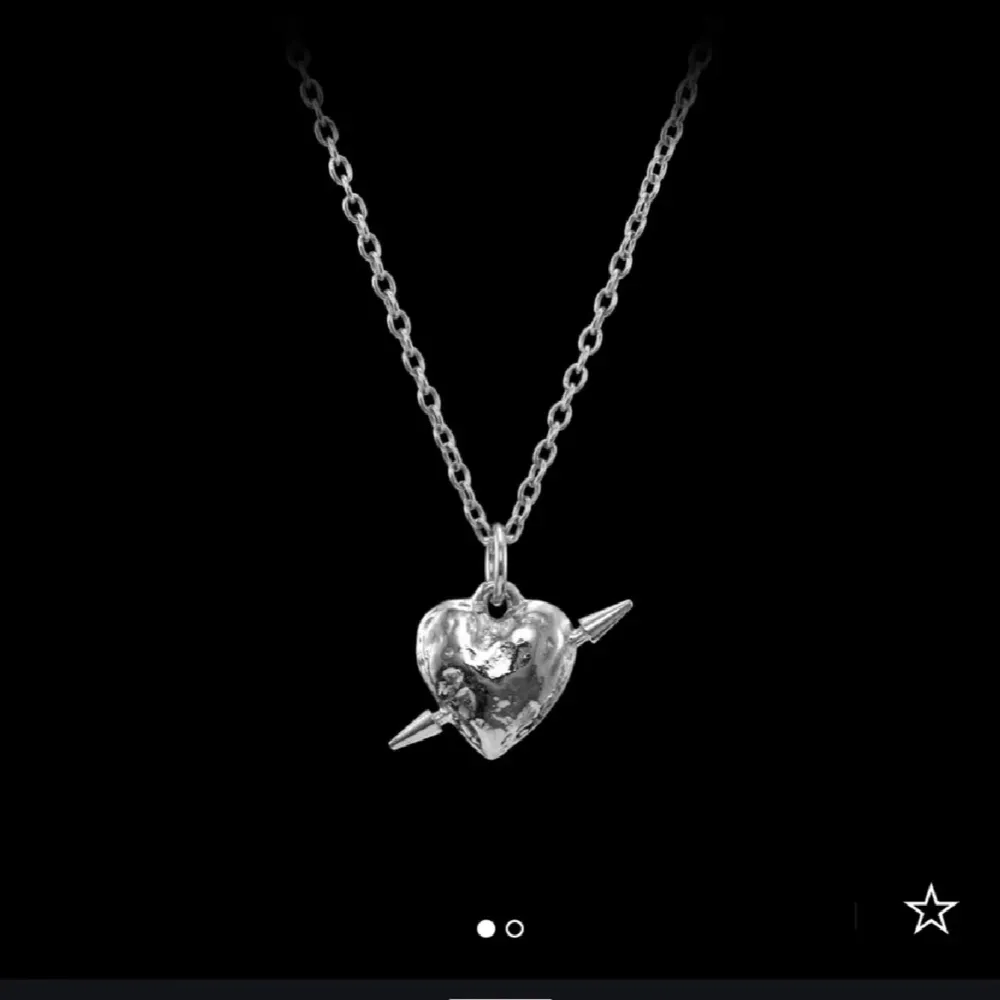Open the heart necklace product photo

(500, 450)
